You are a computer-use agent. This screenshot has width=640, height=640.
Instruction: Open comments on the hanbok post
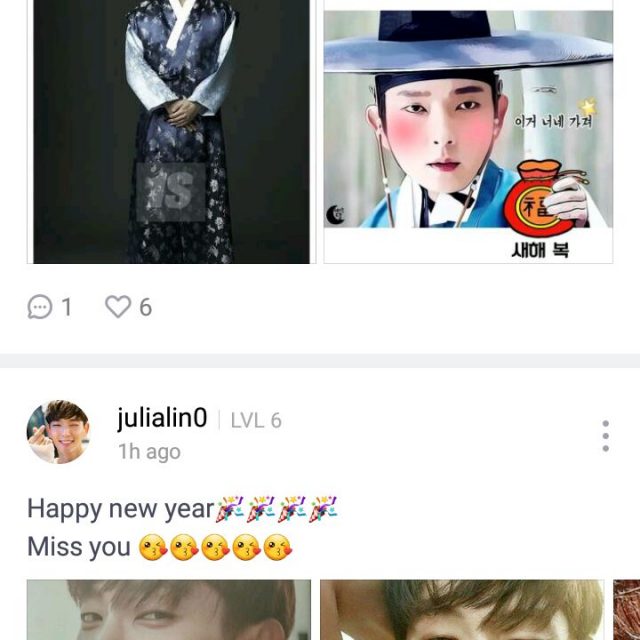41,307
